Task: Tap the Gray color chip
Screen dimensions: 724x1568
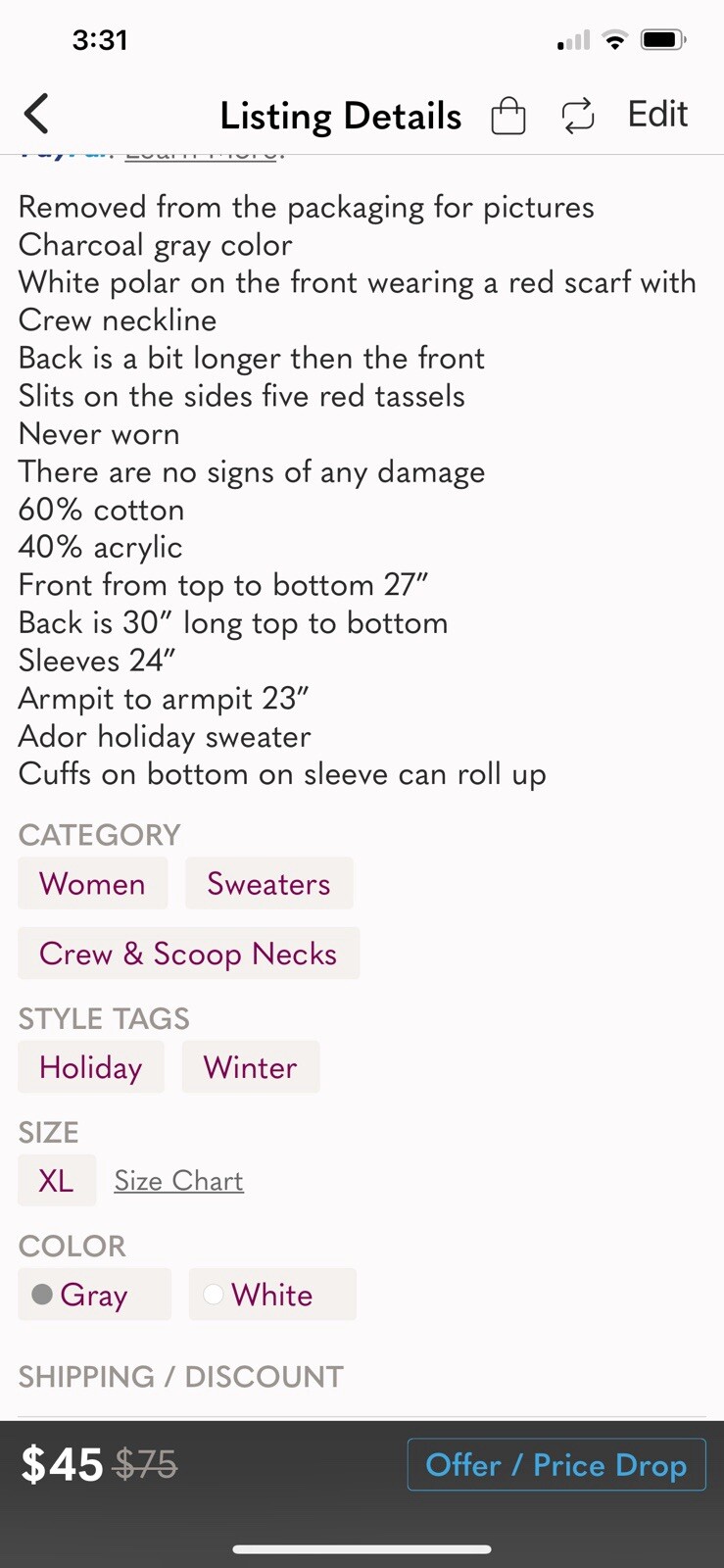Action: pyautogui.click(x=94, y=1295)
